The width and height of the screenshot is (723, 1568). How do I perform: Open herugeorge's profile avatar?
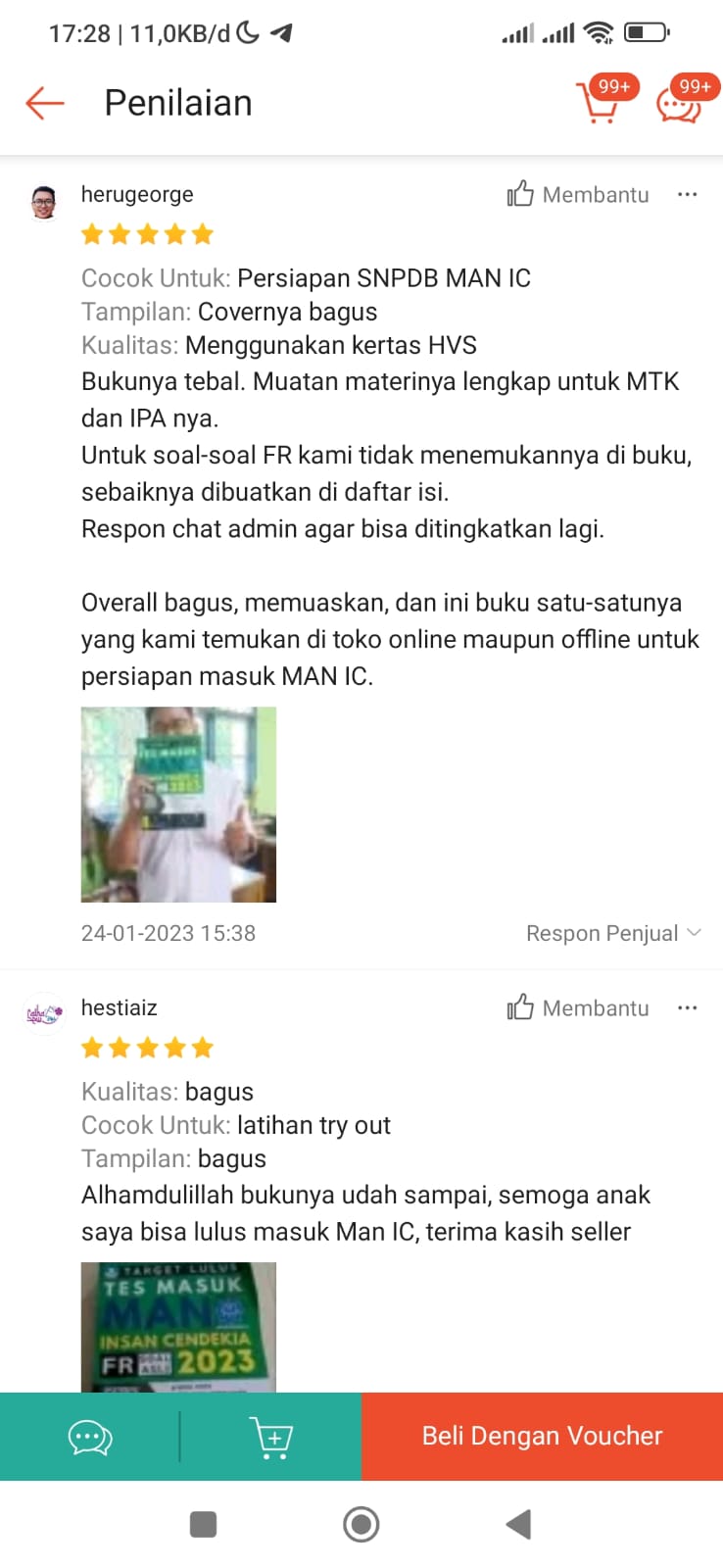pyautogui.click(x=43, y=203)
